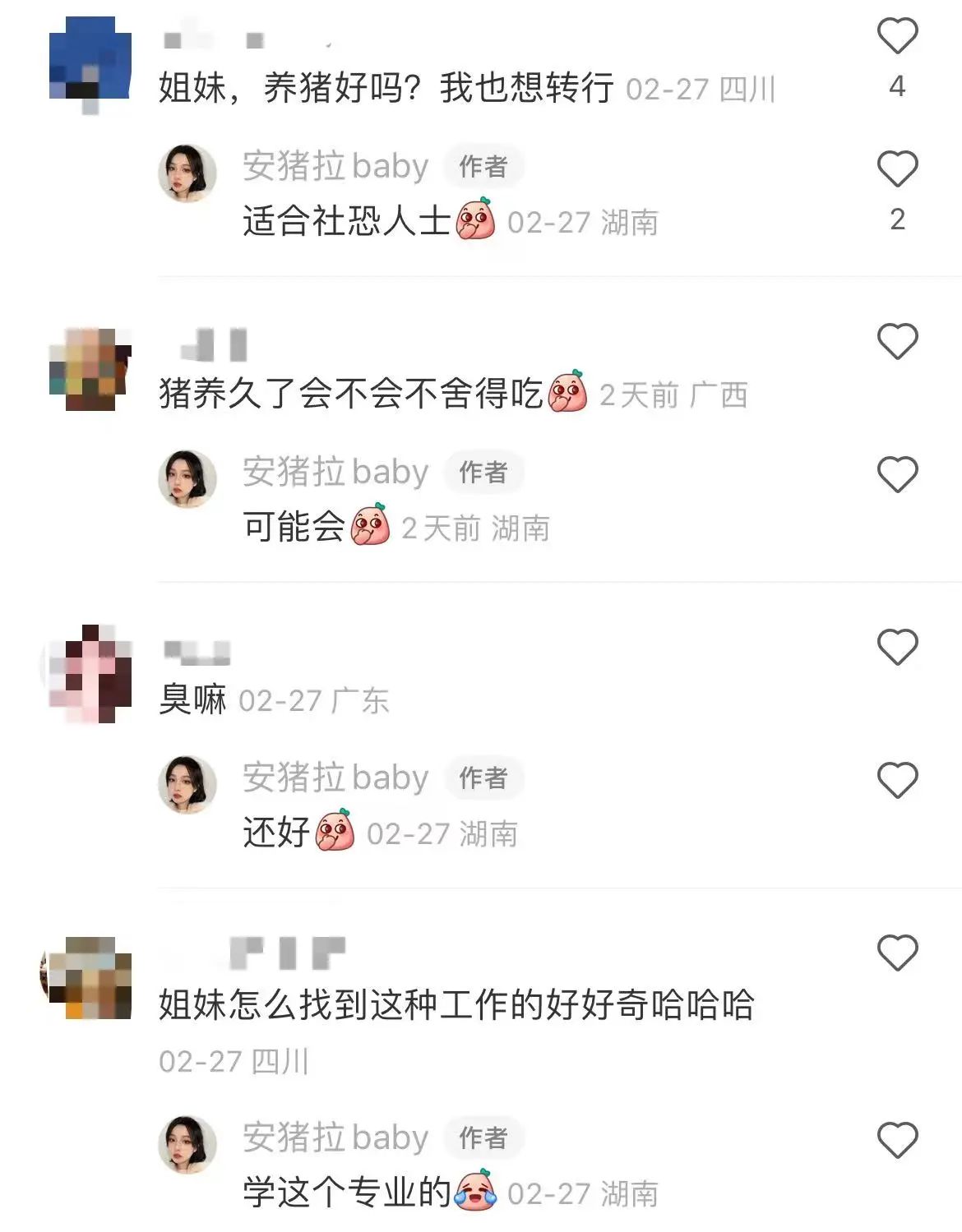Like the author's reply 可能会
The image size is (962, 1232).
point(897,475)
